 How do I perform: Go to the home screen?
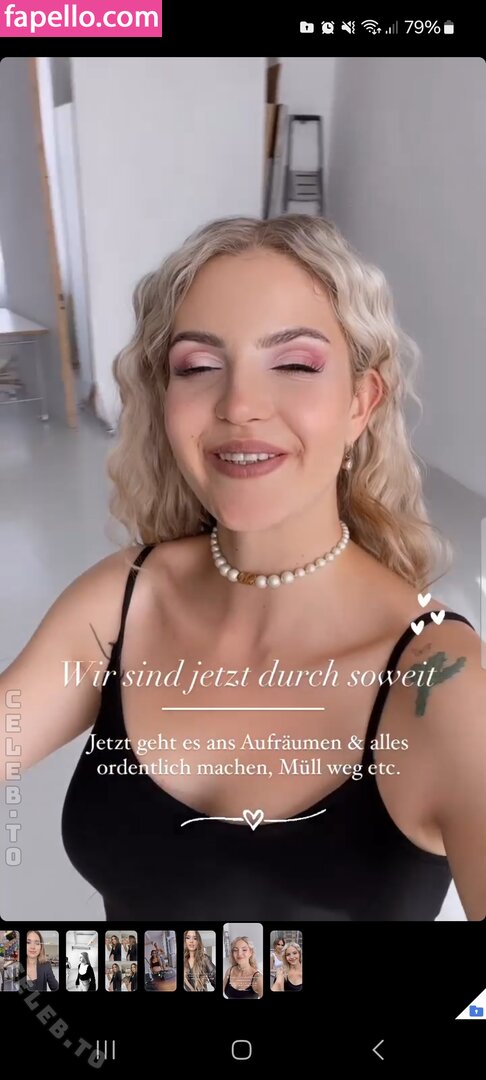(242, 1050)
